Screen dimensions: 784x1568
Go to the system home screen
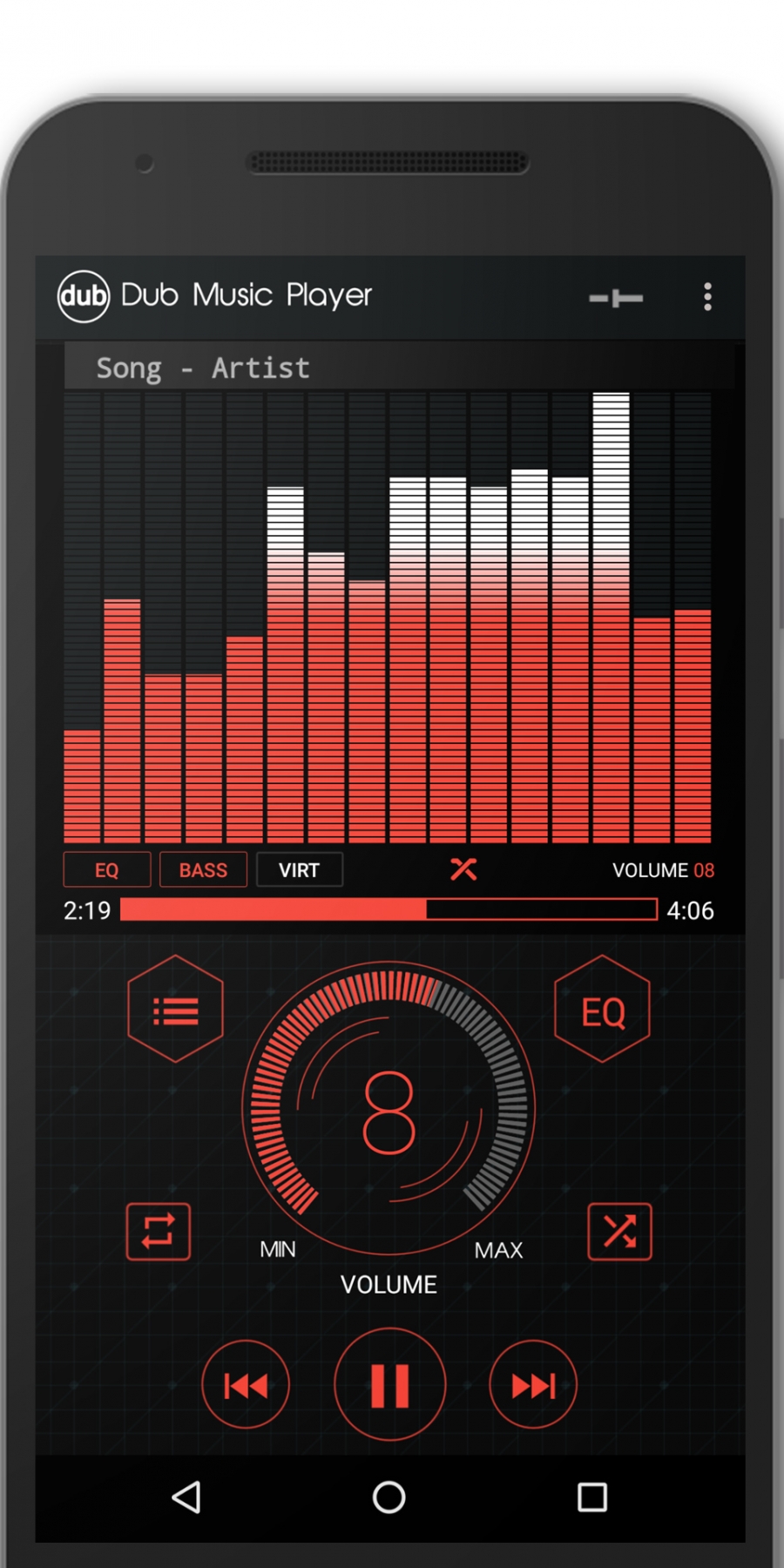[389, 1497]
